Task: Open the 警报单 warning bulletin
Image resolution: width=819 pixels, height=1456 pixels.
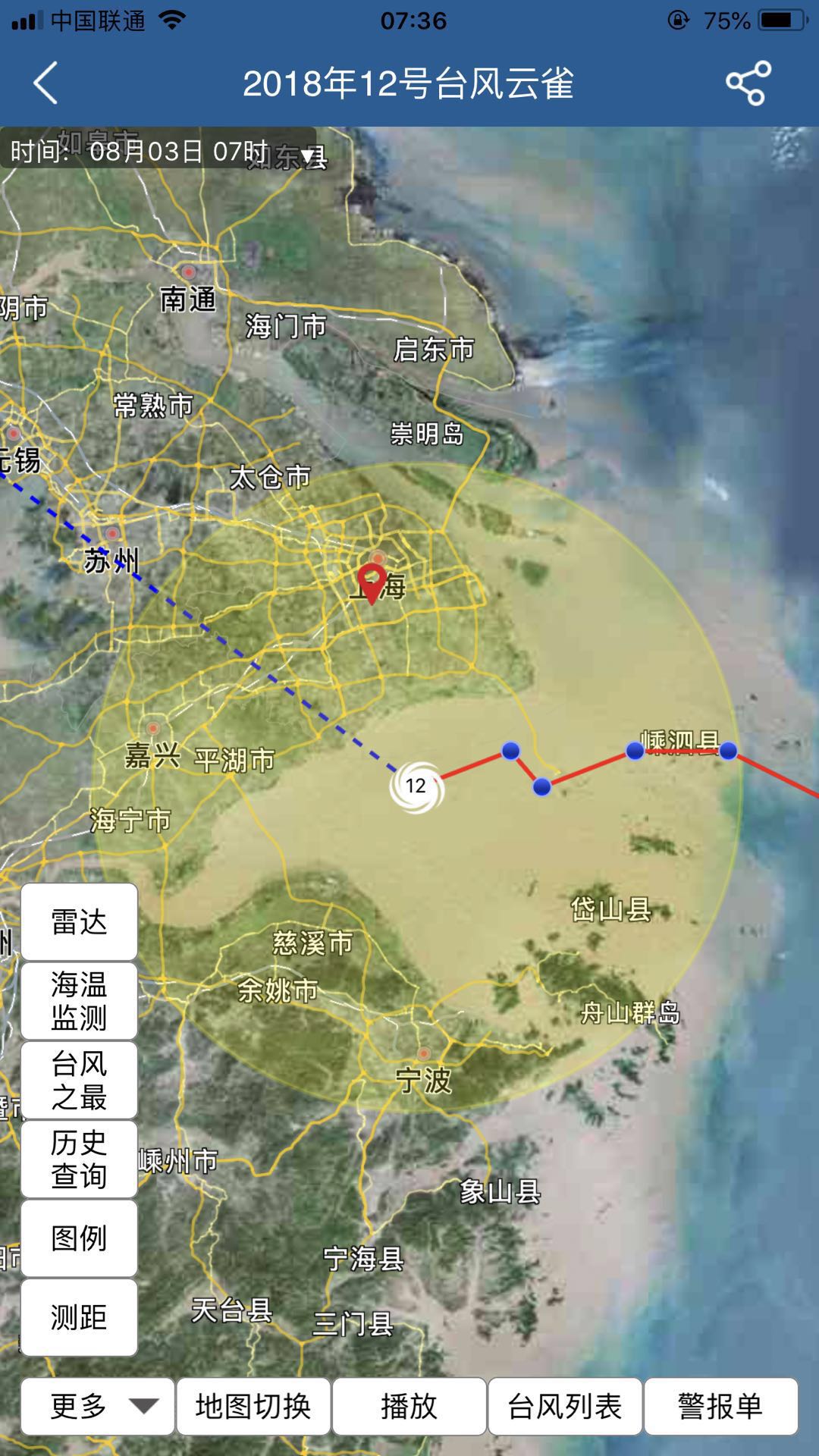Action: pos(720,1407)
